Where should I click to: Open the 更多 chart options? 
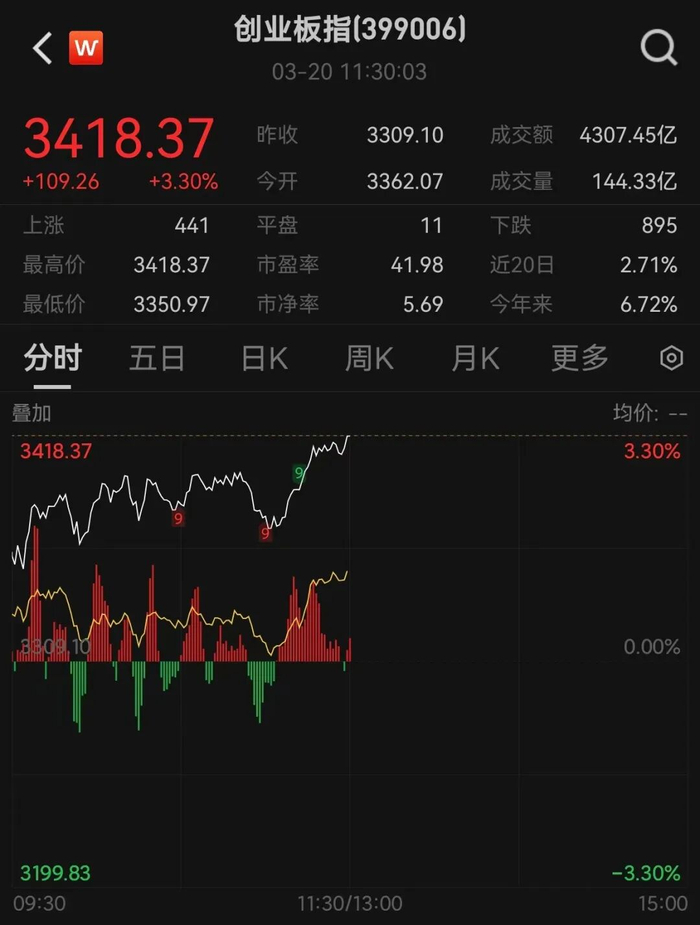[x=580, y=358]
